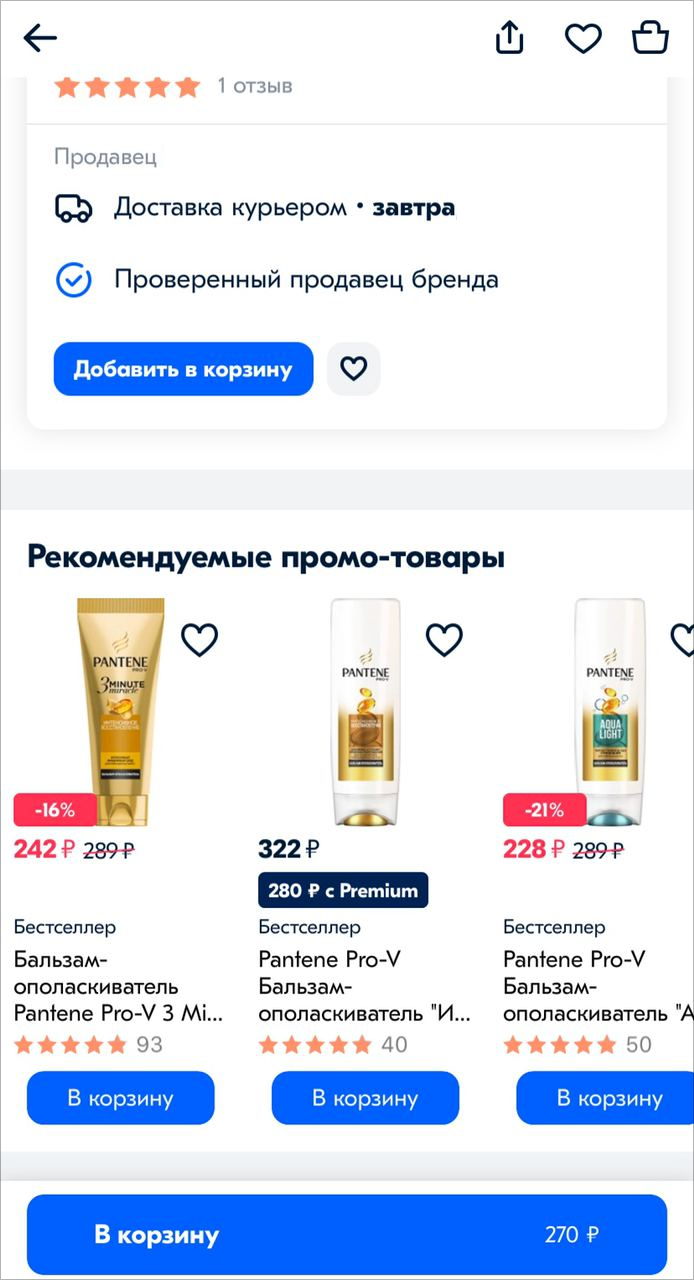Open the shopping basket icon
Image resolution: width=694 pixels, height=1280 pixels.
point(650,38)
